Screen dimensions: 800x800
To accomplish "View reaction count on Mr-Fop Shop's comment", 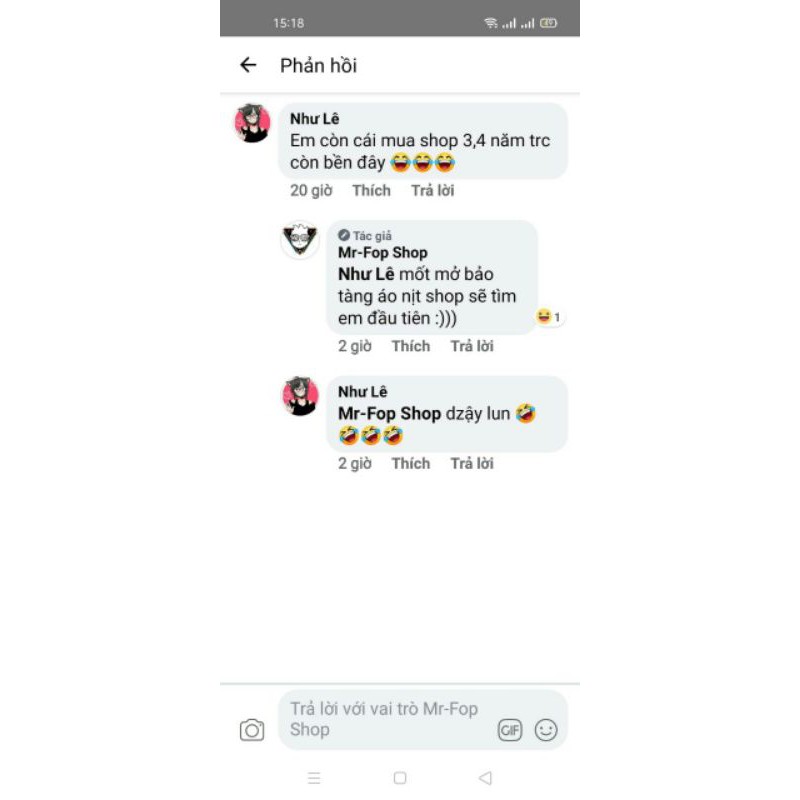I will click(x=549, y=317).
